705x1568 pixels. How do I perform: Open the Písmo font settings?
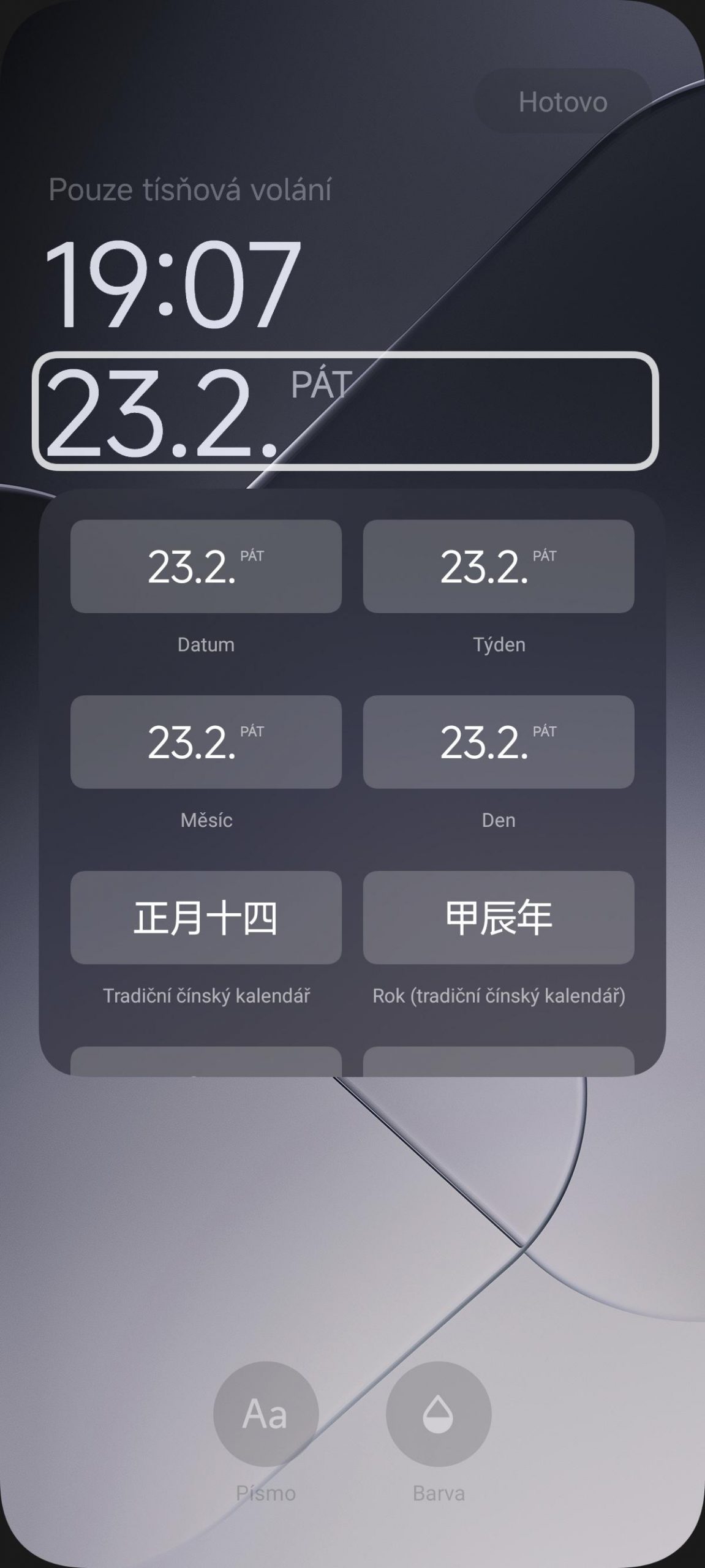[266, 1414]
